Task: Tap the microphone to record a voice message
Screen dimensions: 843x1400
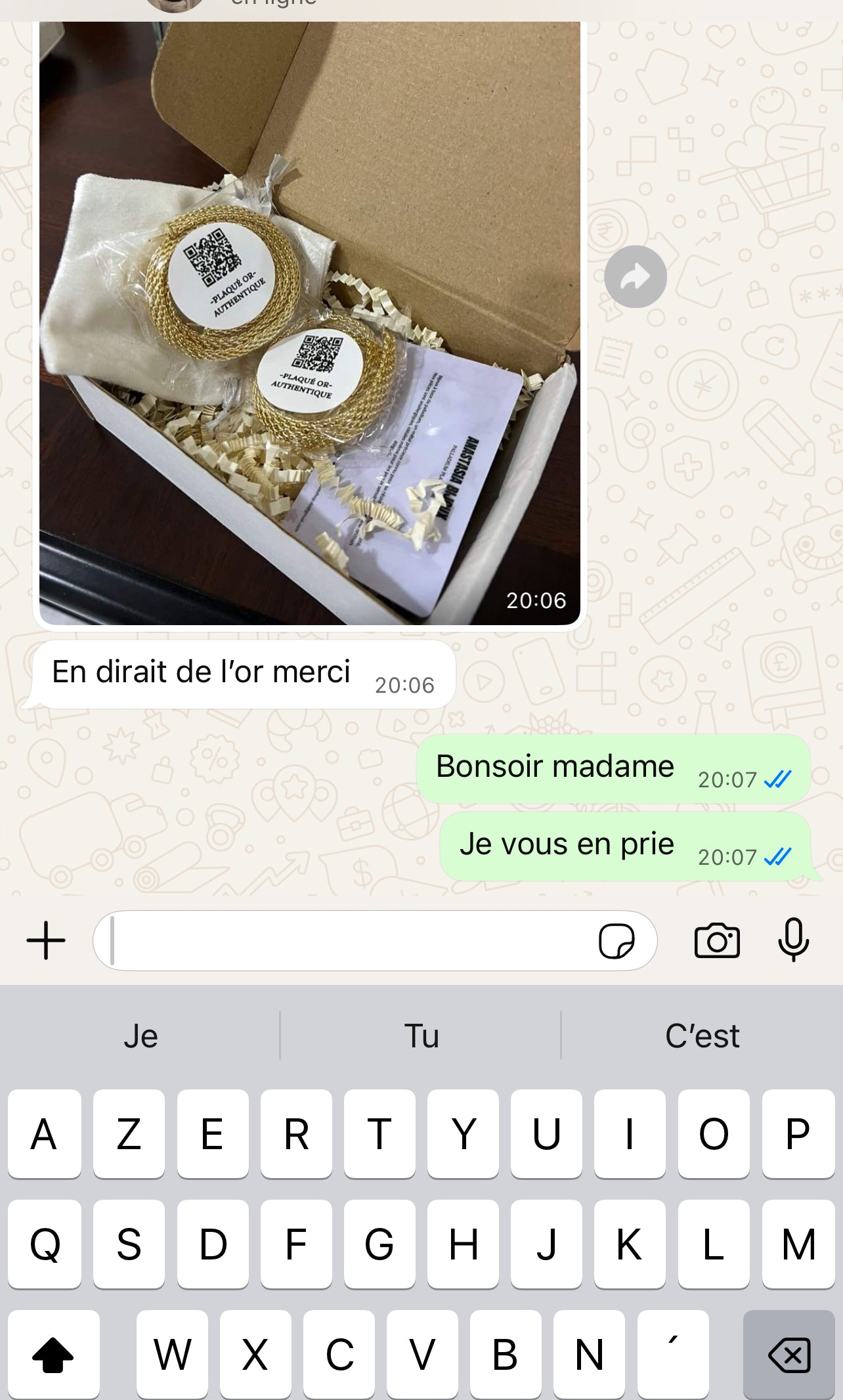Action: coord(793,940)
